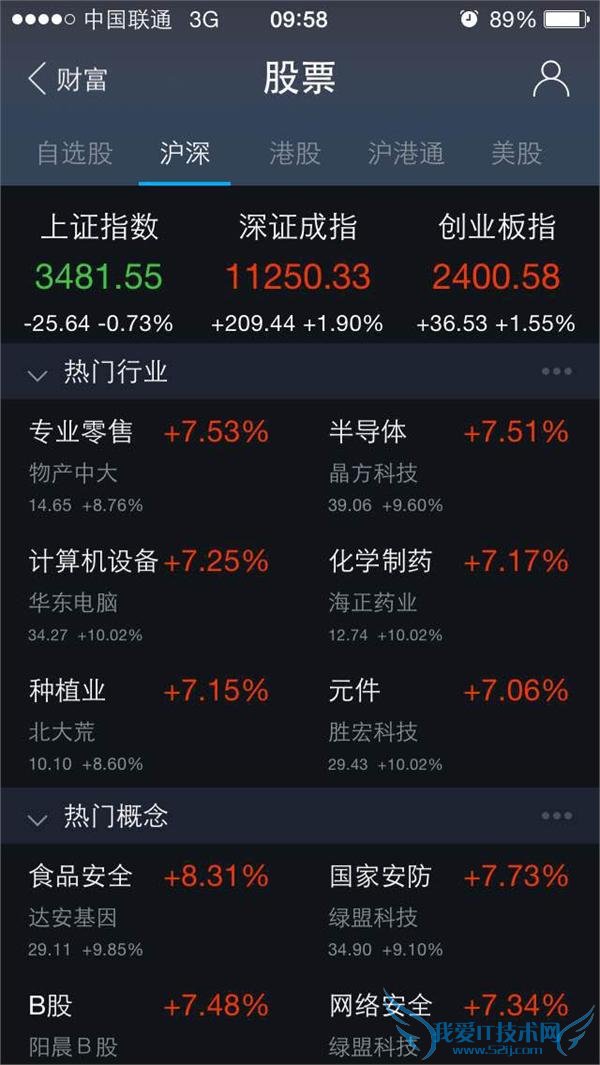
Task: Open the user profile icon
Action: click(x=550, y=79)
